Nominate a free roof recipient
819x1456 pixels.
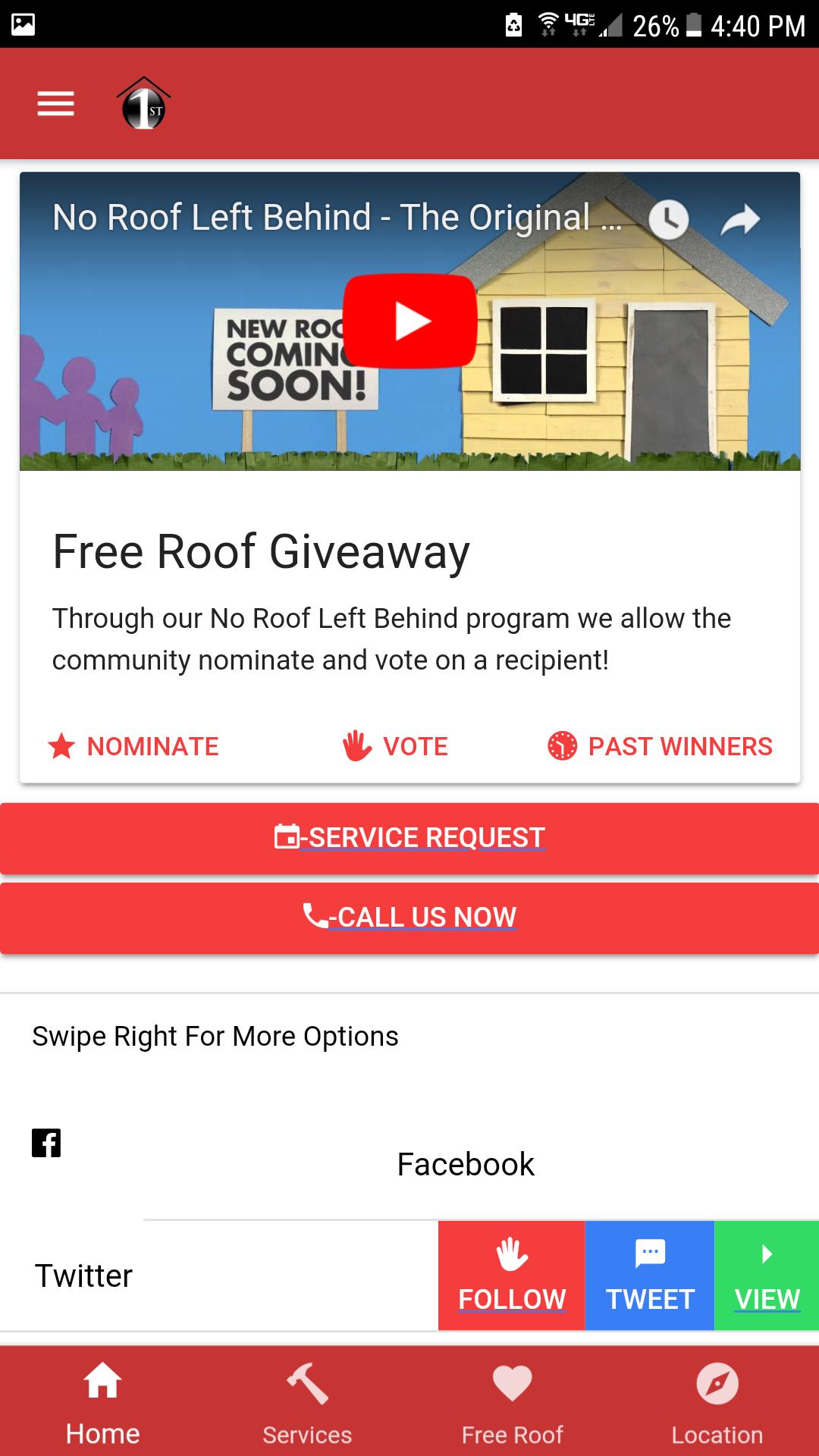click(133, 746)
